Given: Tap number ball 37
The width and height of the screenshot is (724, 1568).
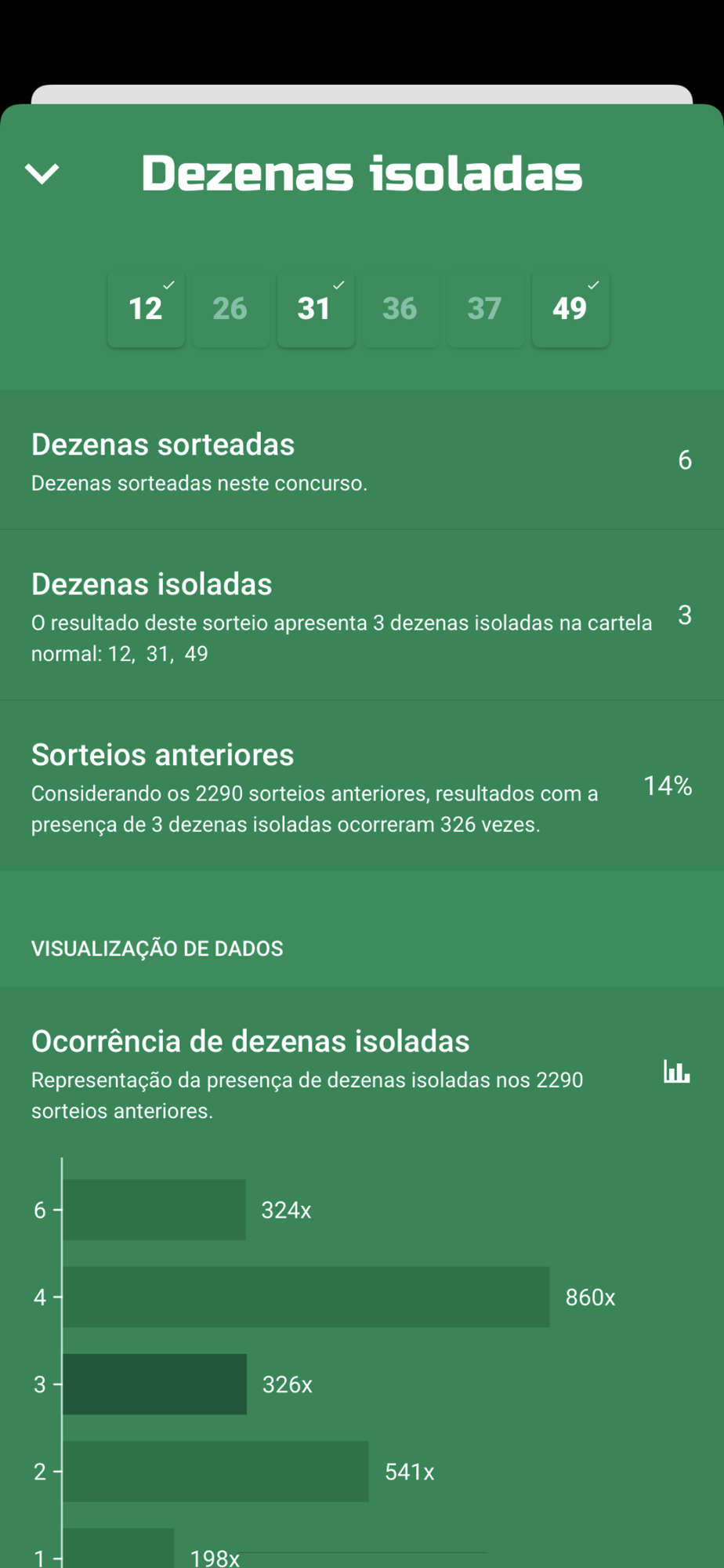Looking at the screenshot, I should click(x=485, y=309).
